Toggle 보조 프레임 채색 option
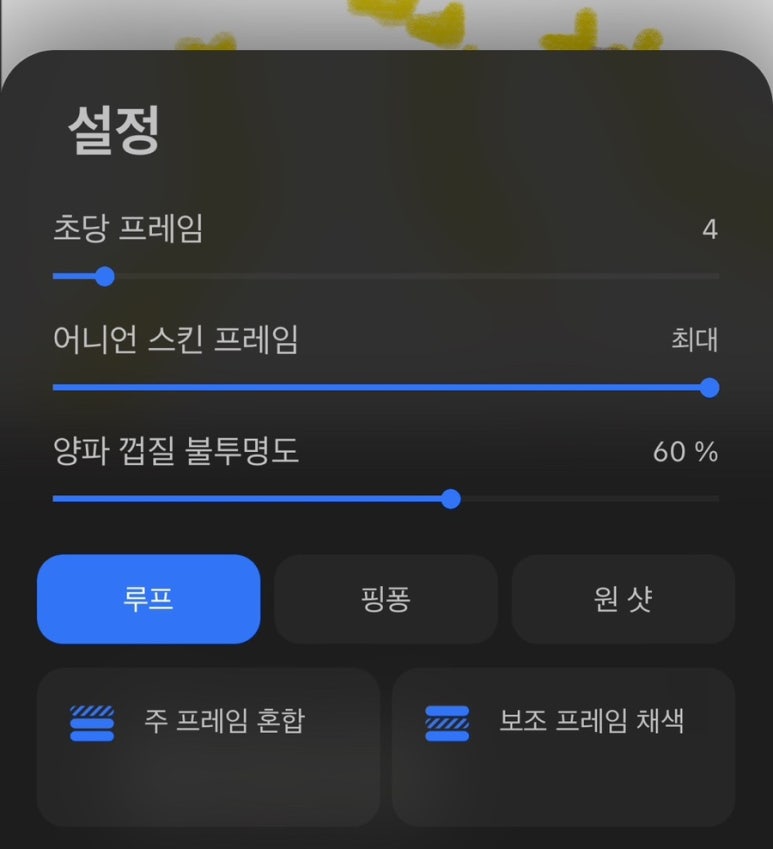 click(563, 746)
